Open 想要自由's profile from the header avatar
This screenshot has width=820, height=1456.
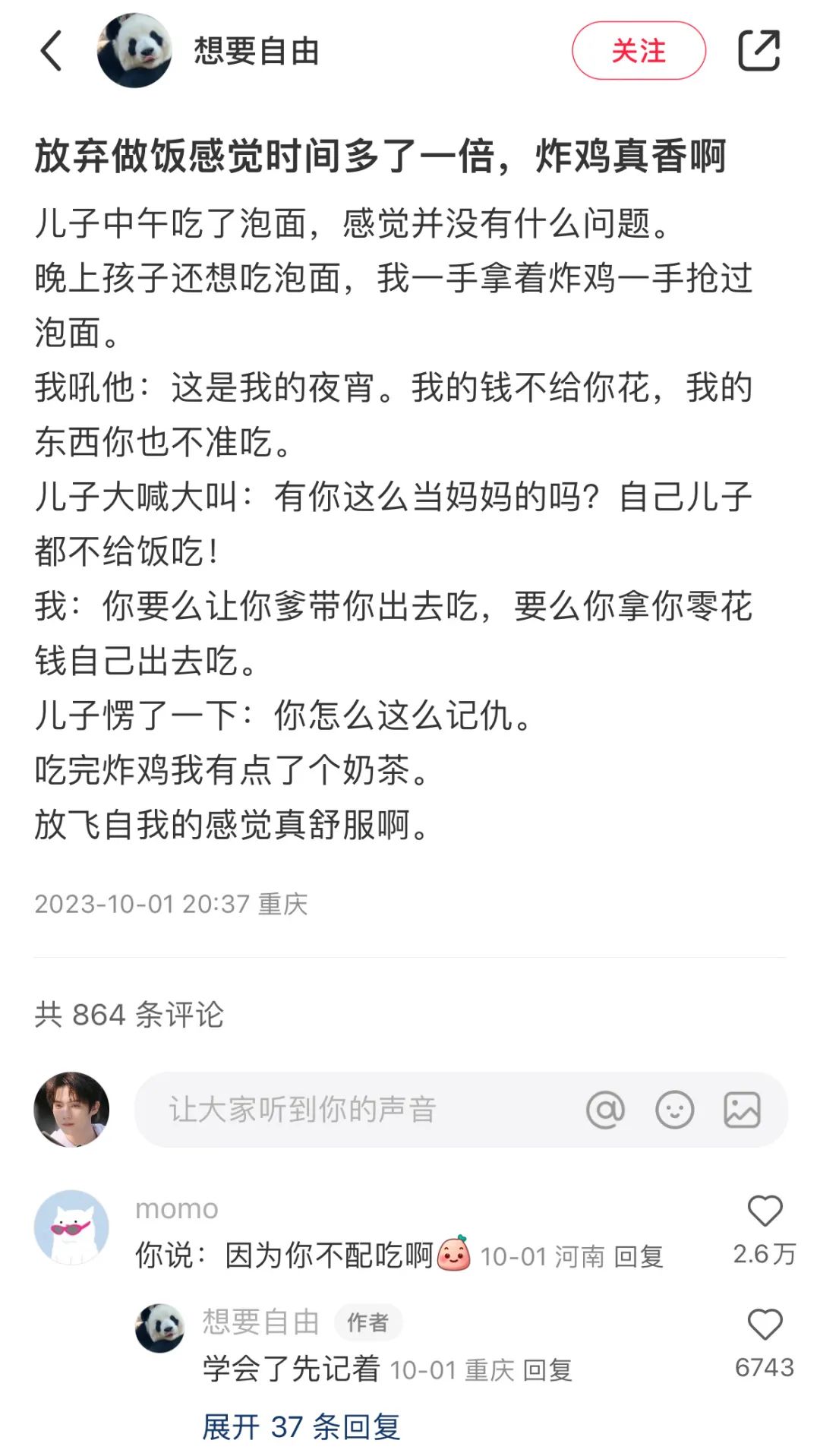click(134, 51)
